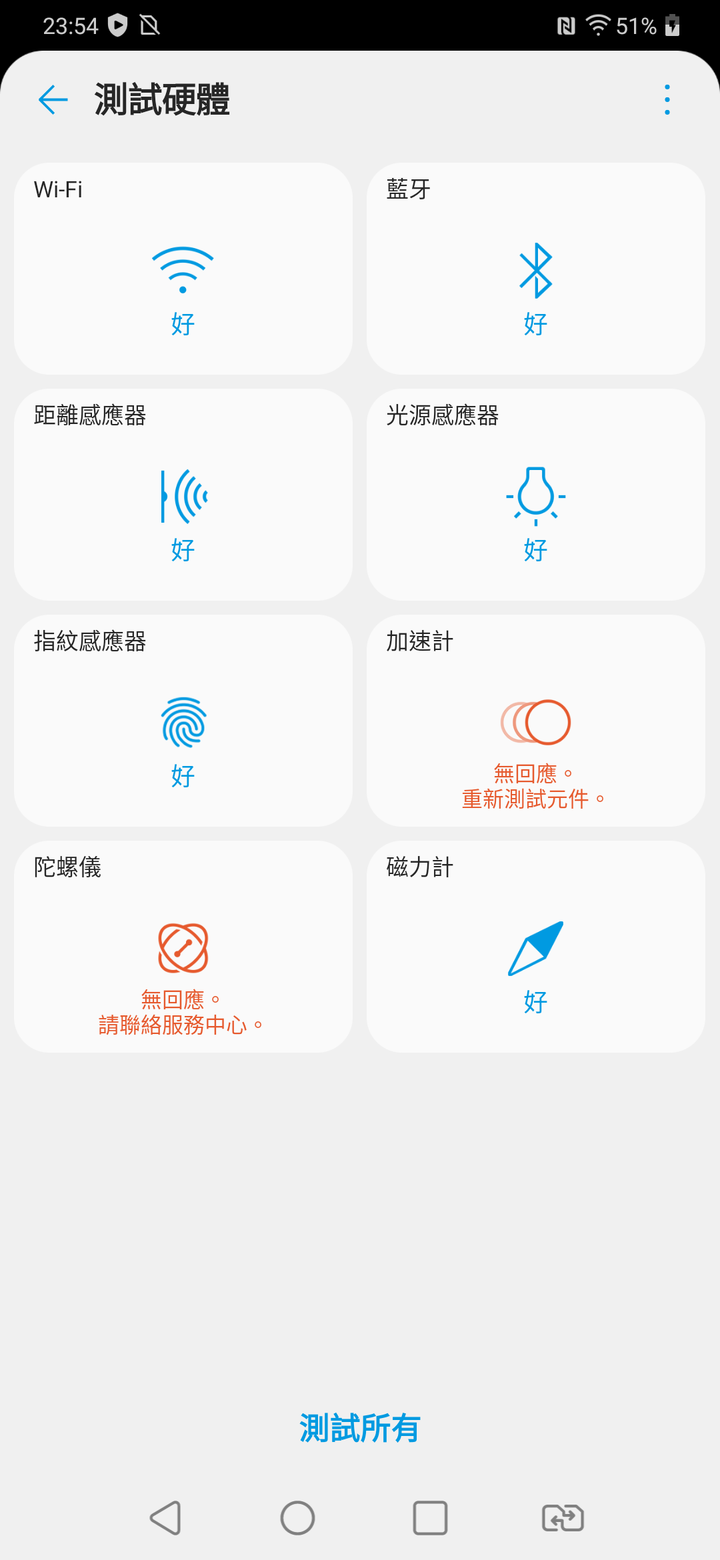Open the 藍牙 test card
720x1560 pixels.
536,269
